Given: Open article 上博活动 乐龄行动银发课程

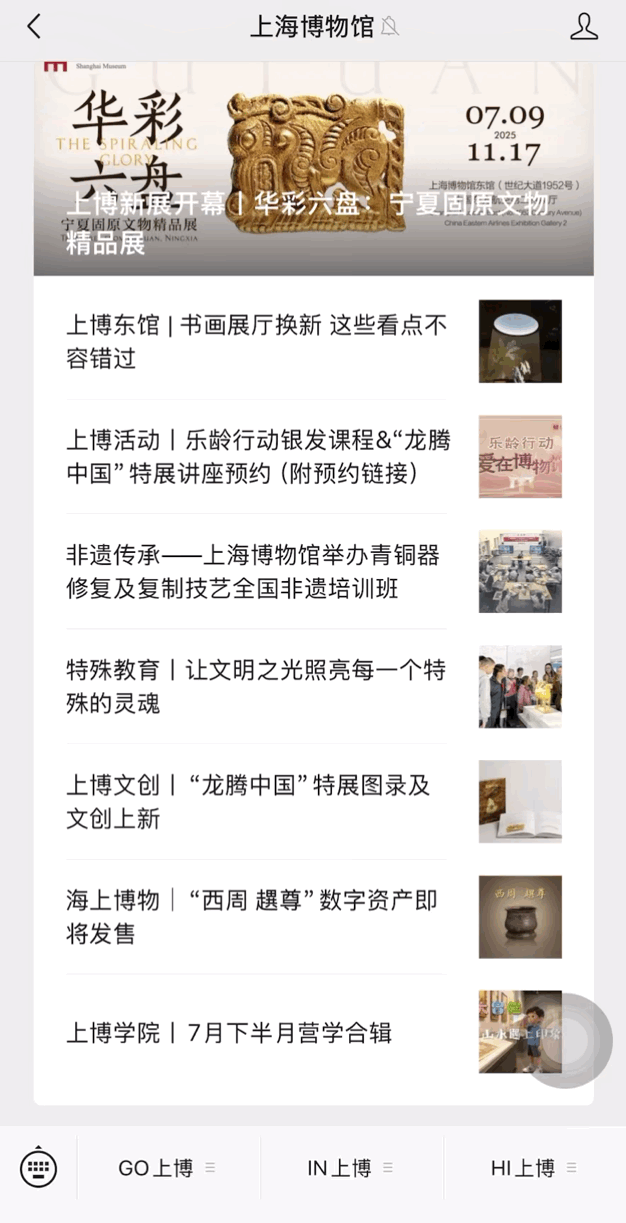Looking at the screenshot, I should coord(313,456).
